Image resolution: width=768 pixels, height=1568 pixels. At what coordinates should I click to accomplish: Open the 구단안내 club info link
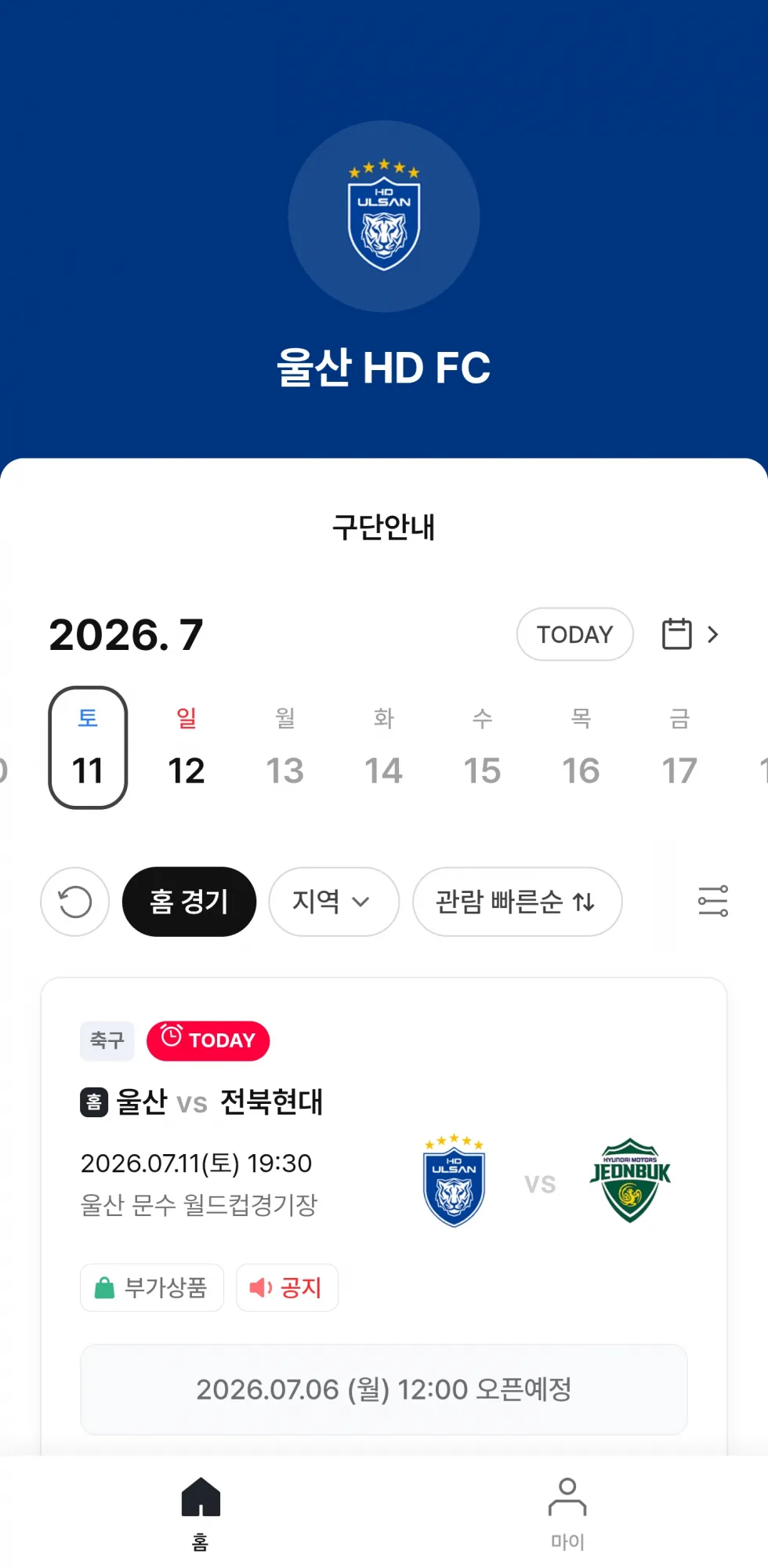click(383, 527)
